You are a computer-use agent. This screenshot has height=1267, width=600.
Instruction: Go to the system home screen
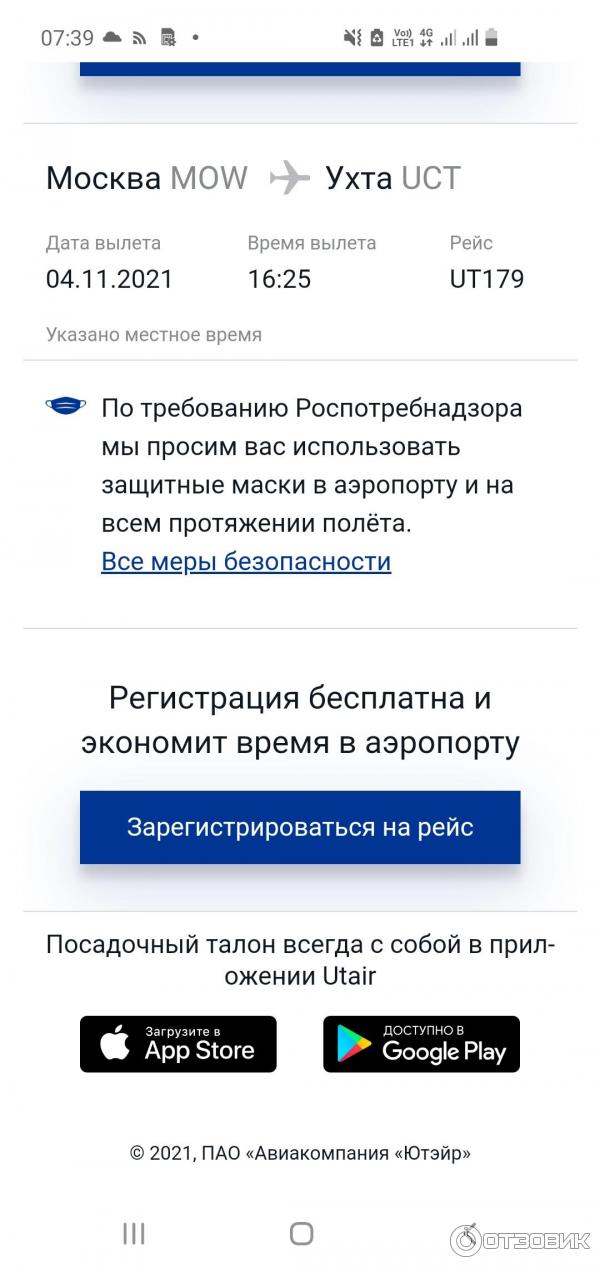coord(301,1233)
